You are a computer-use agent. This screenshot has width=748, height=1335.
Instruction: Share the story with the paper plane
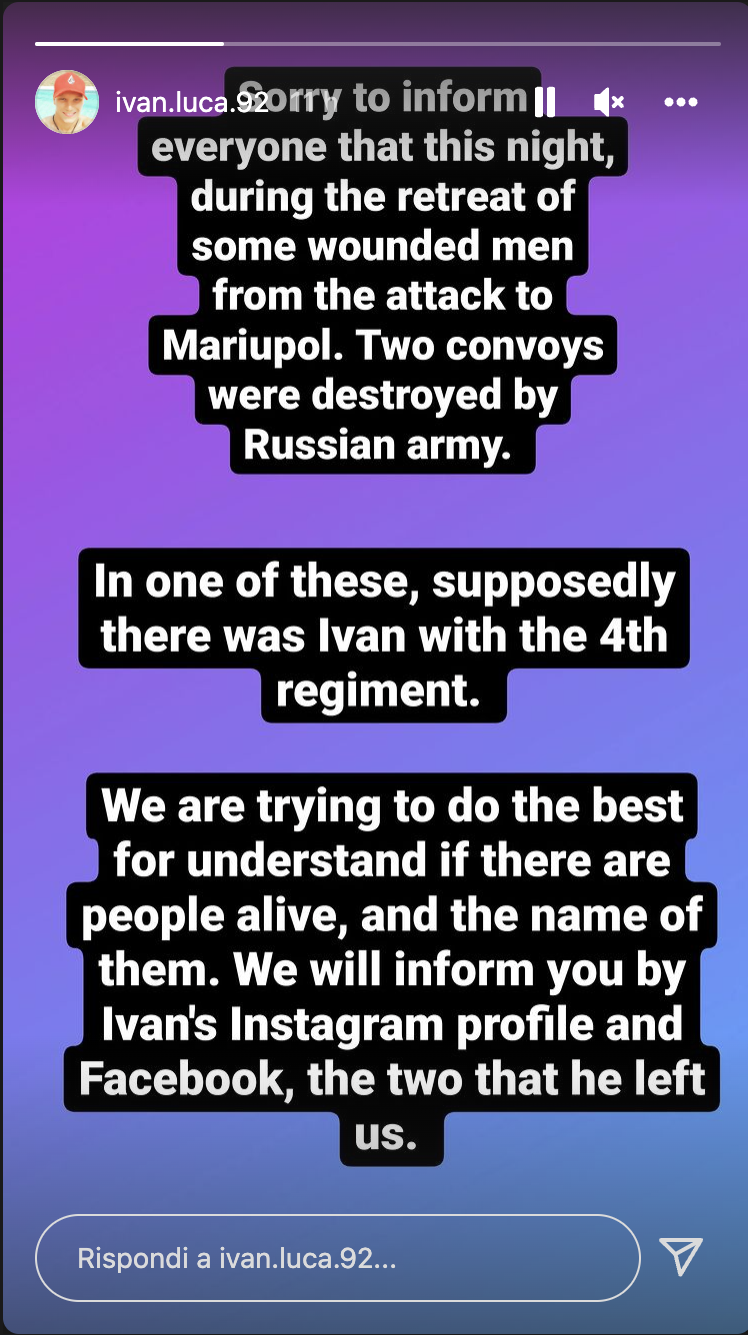coord(681,1256)
